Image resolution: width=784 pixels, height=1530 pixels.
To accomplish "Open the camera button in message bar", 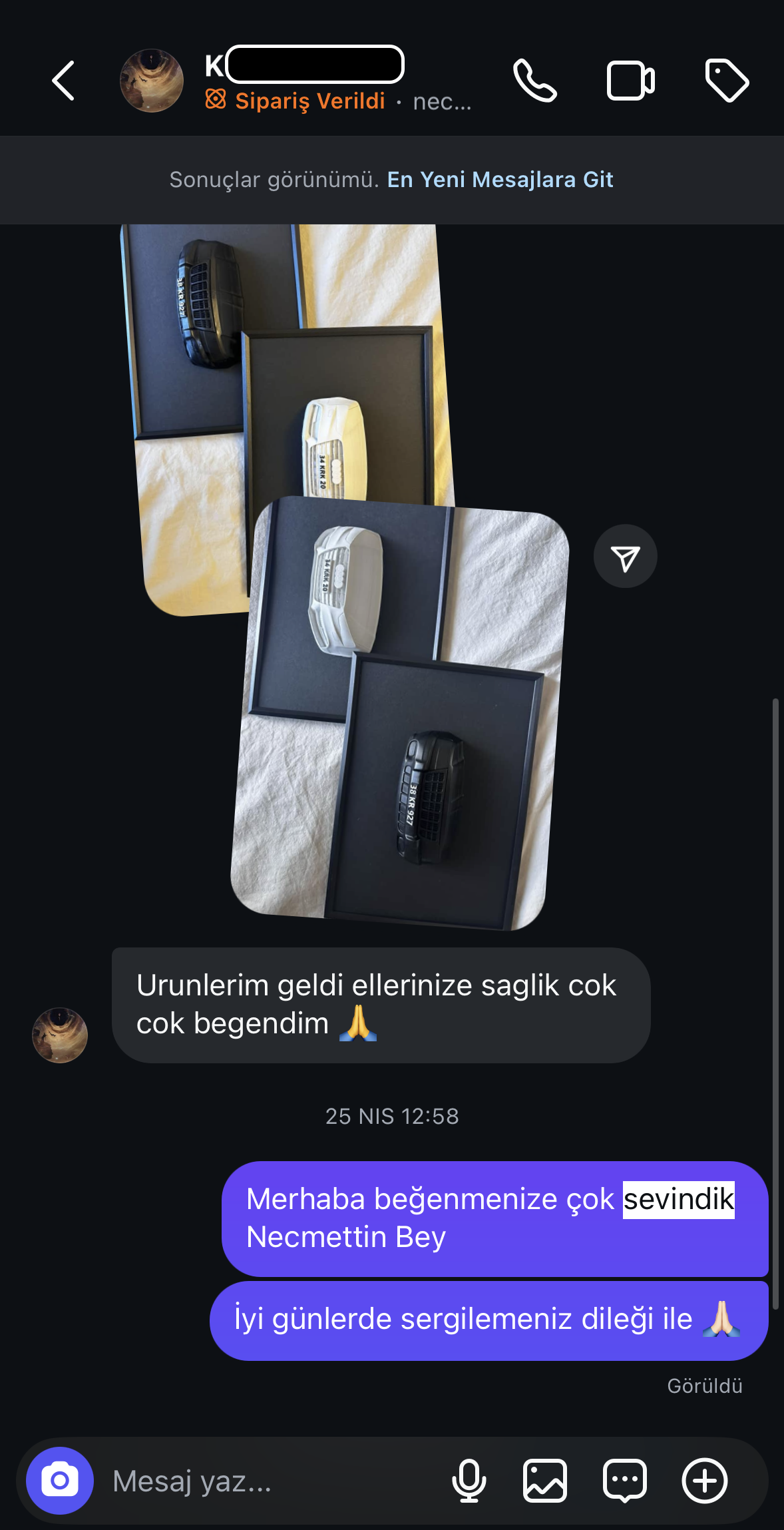I will coord(60,1481).
